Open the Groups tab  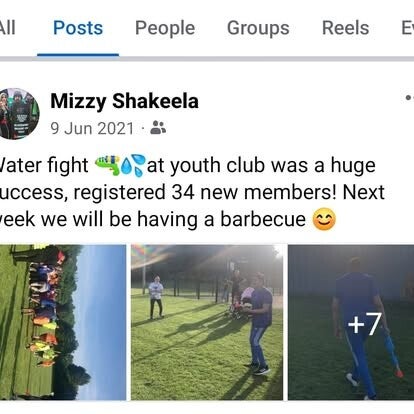258,28
